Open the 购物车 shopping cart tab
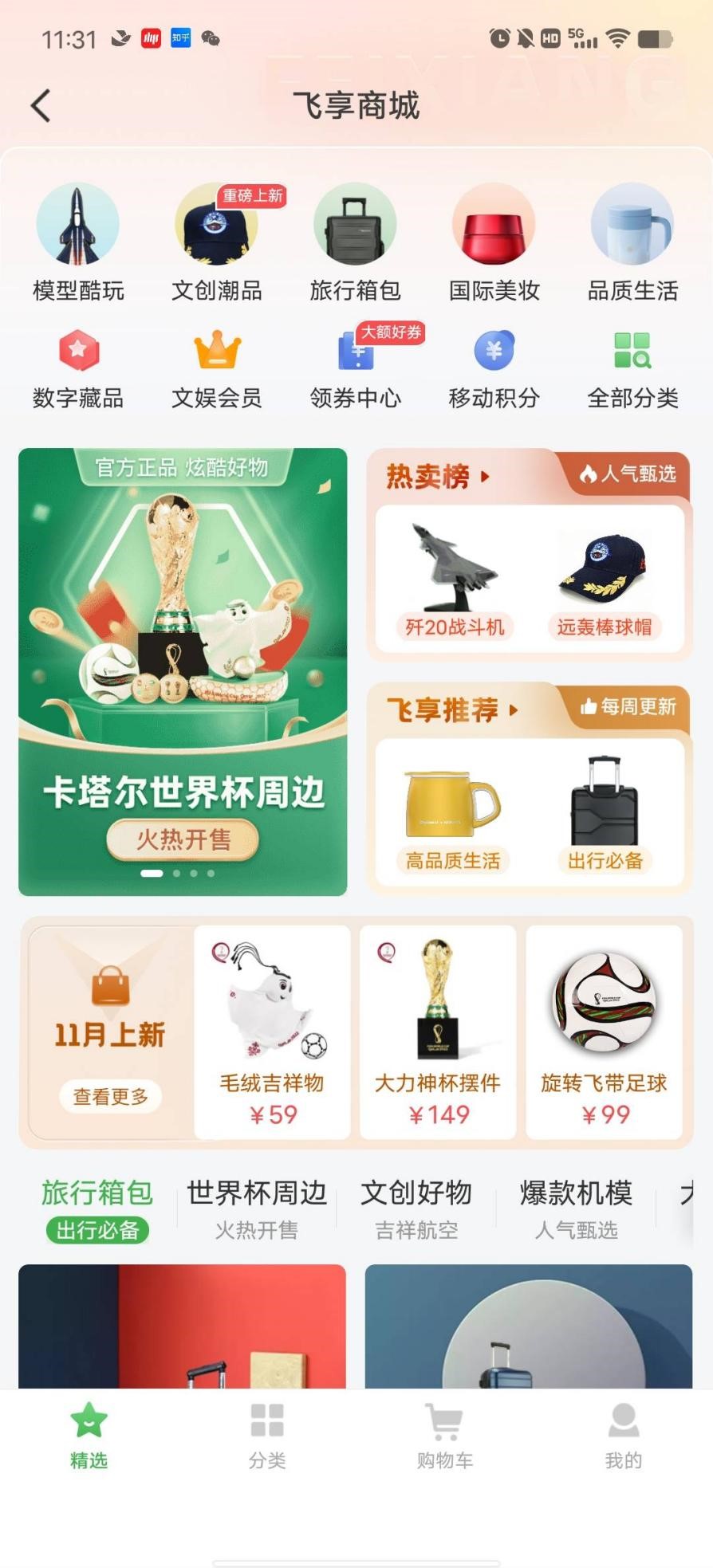The image size is (713, 1568). click(445, 1436)
